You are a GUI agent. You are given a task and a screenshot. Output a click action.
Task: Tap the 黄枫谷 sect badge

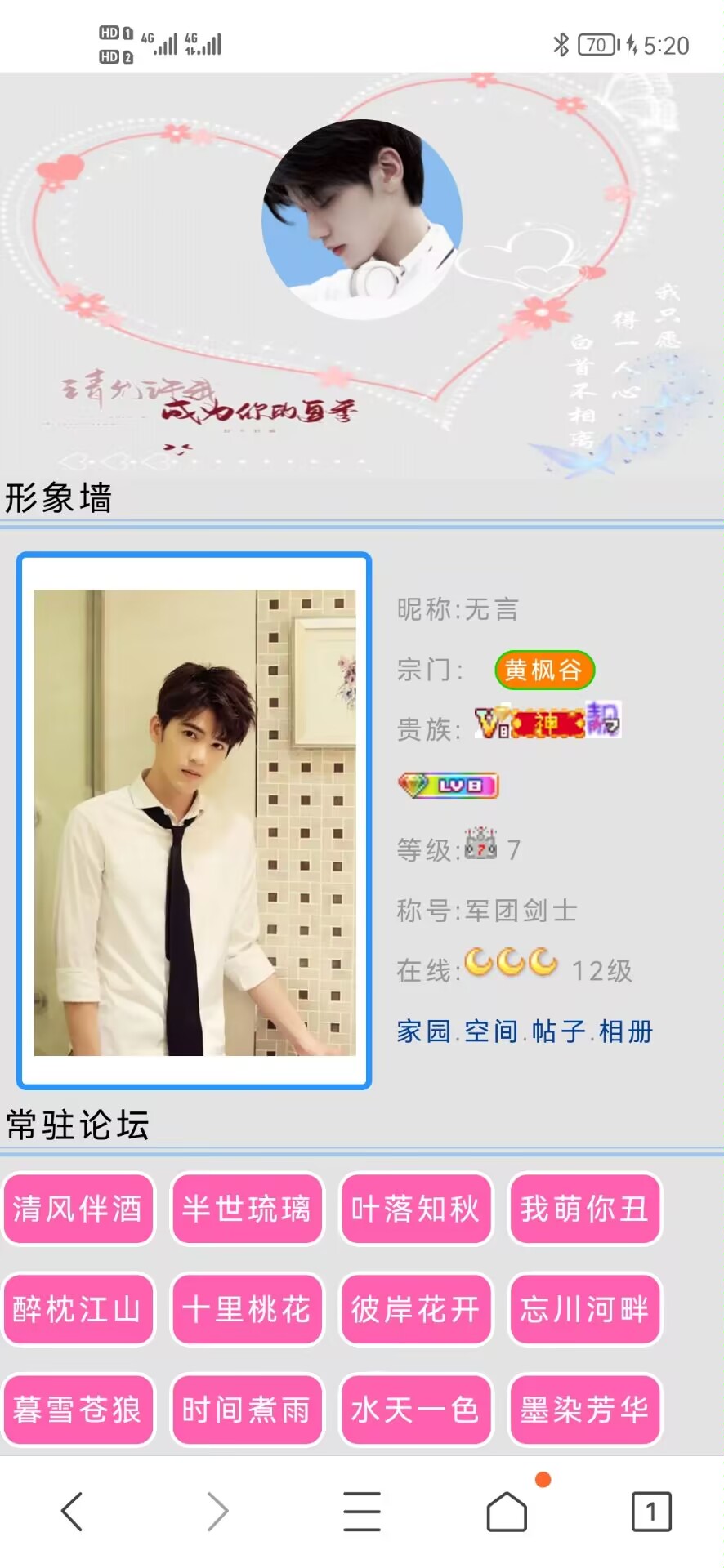click(x=544, y=670)
